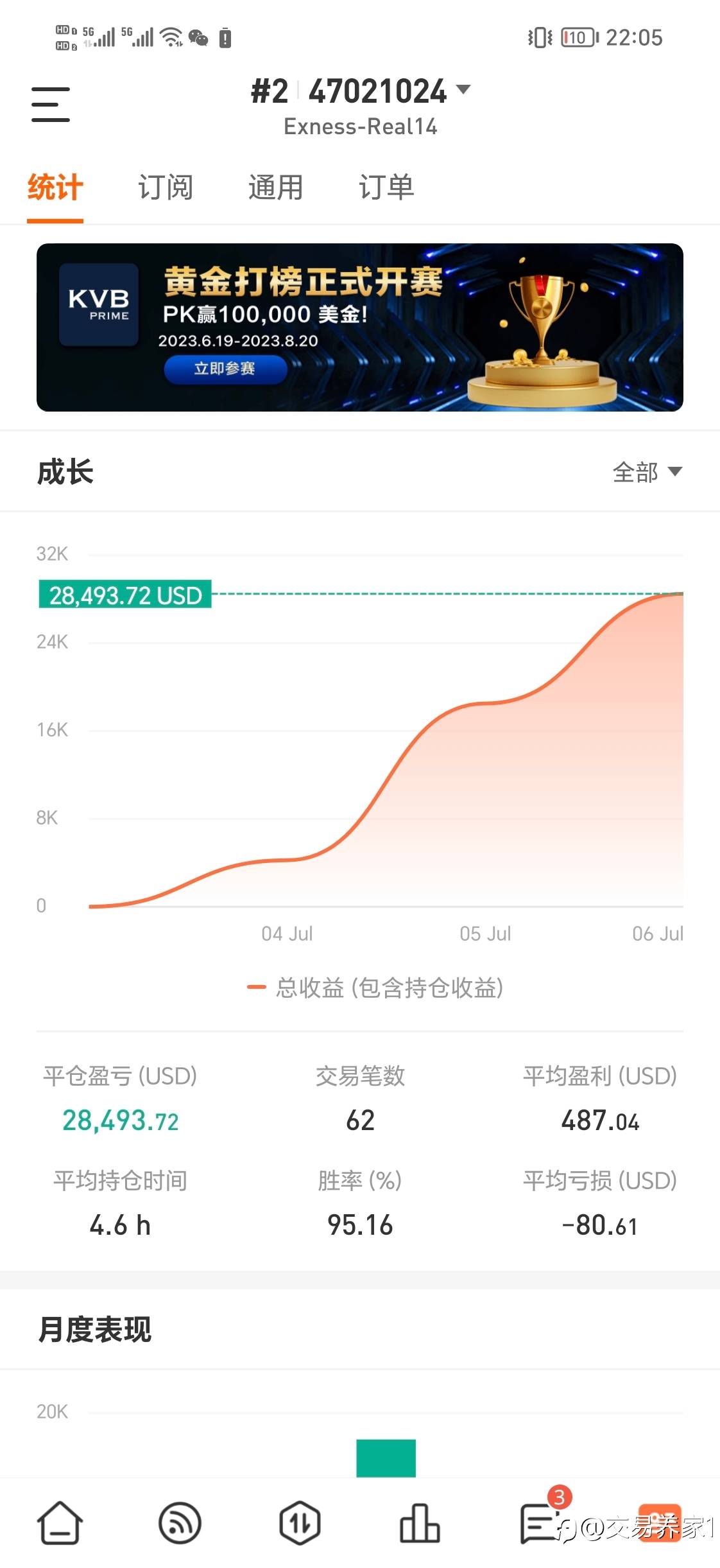This screenshot has width=720, height=1568.
Task: Switch to the 订单 tab
Action: tap(386, 187)
